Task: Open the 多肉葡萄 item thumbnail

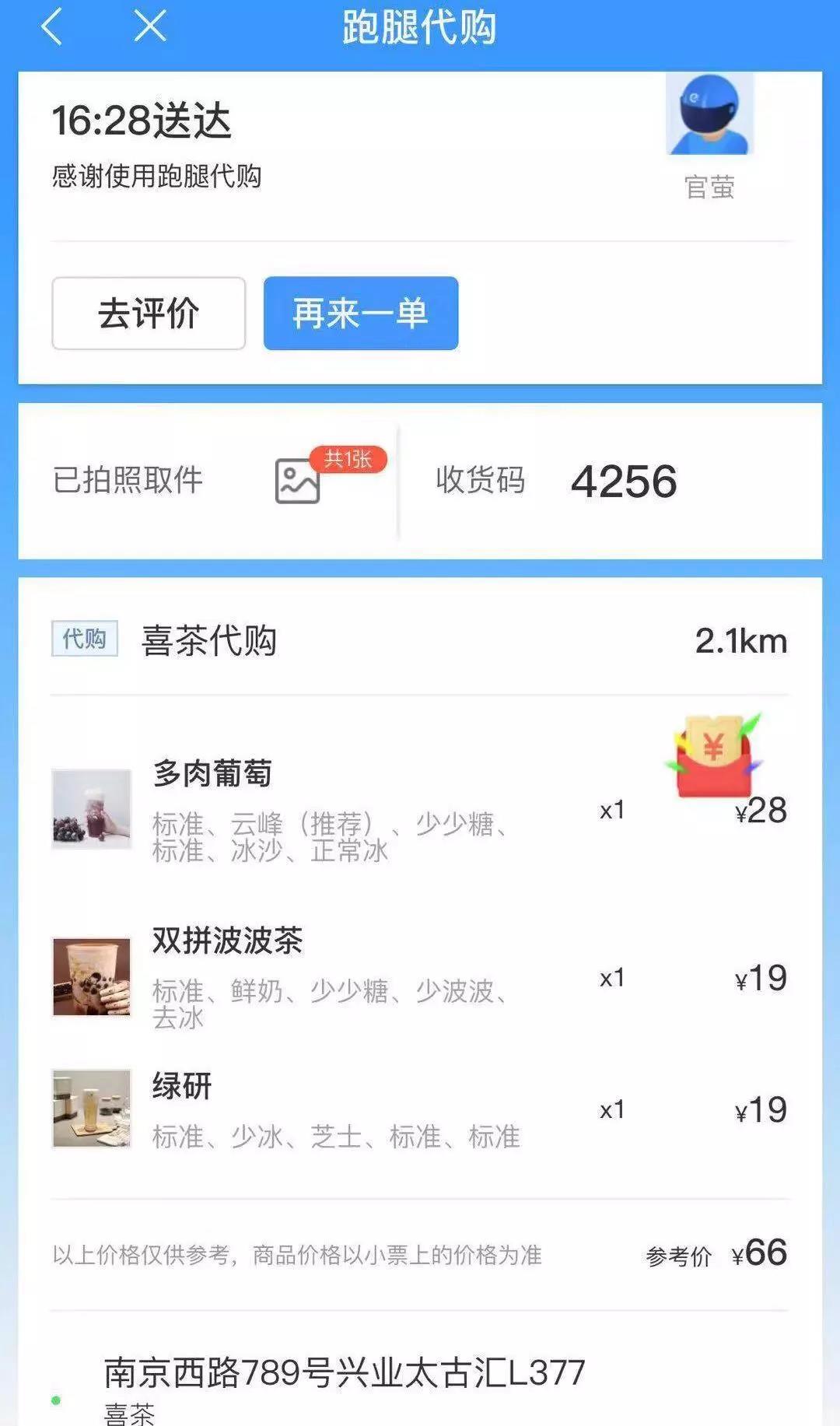Action: click(92, 808)
